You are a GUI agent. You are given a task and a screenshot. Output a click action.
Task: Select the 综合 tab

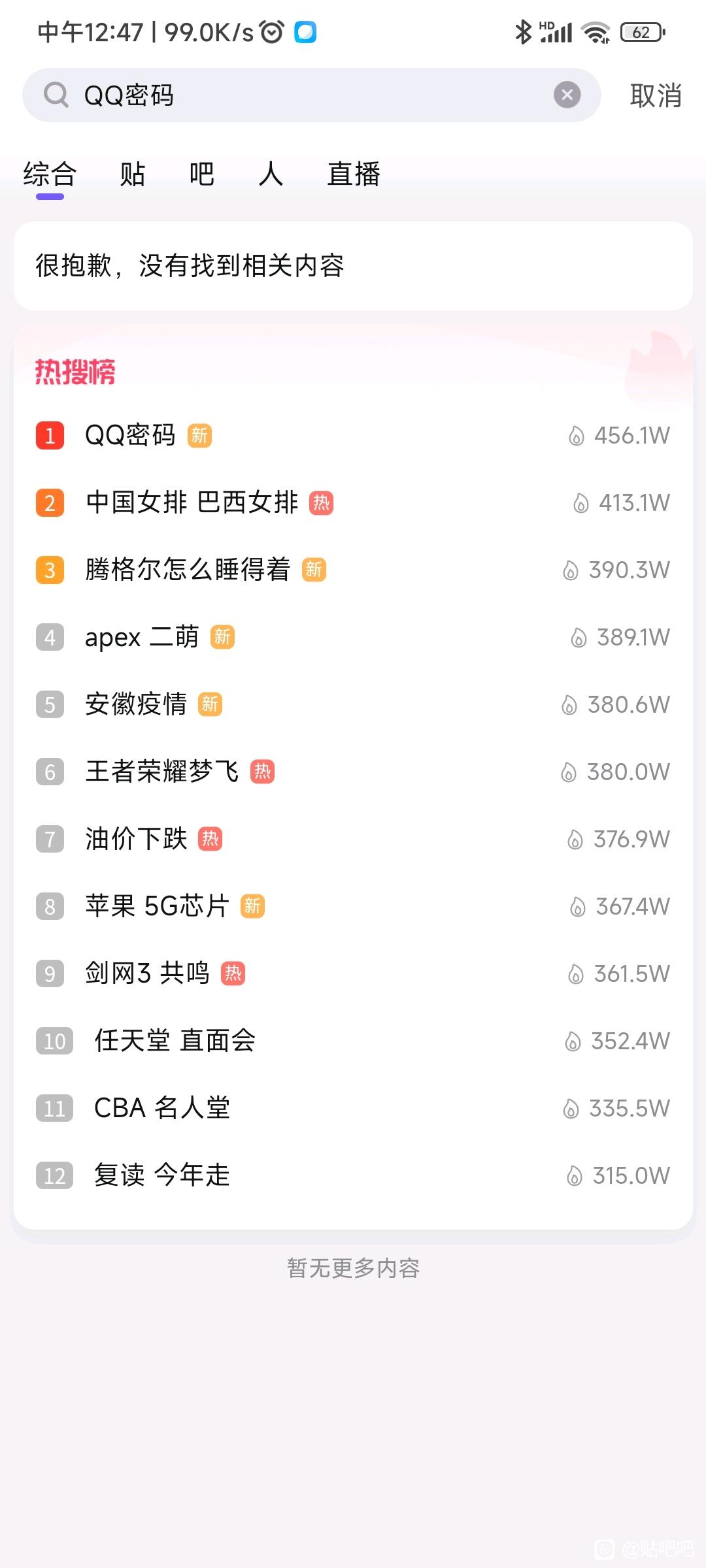click(x=50, y=174)
